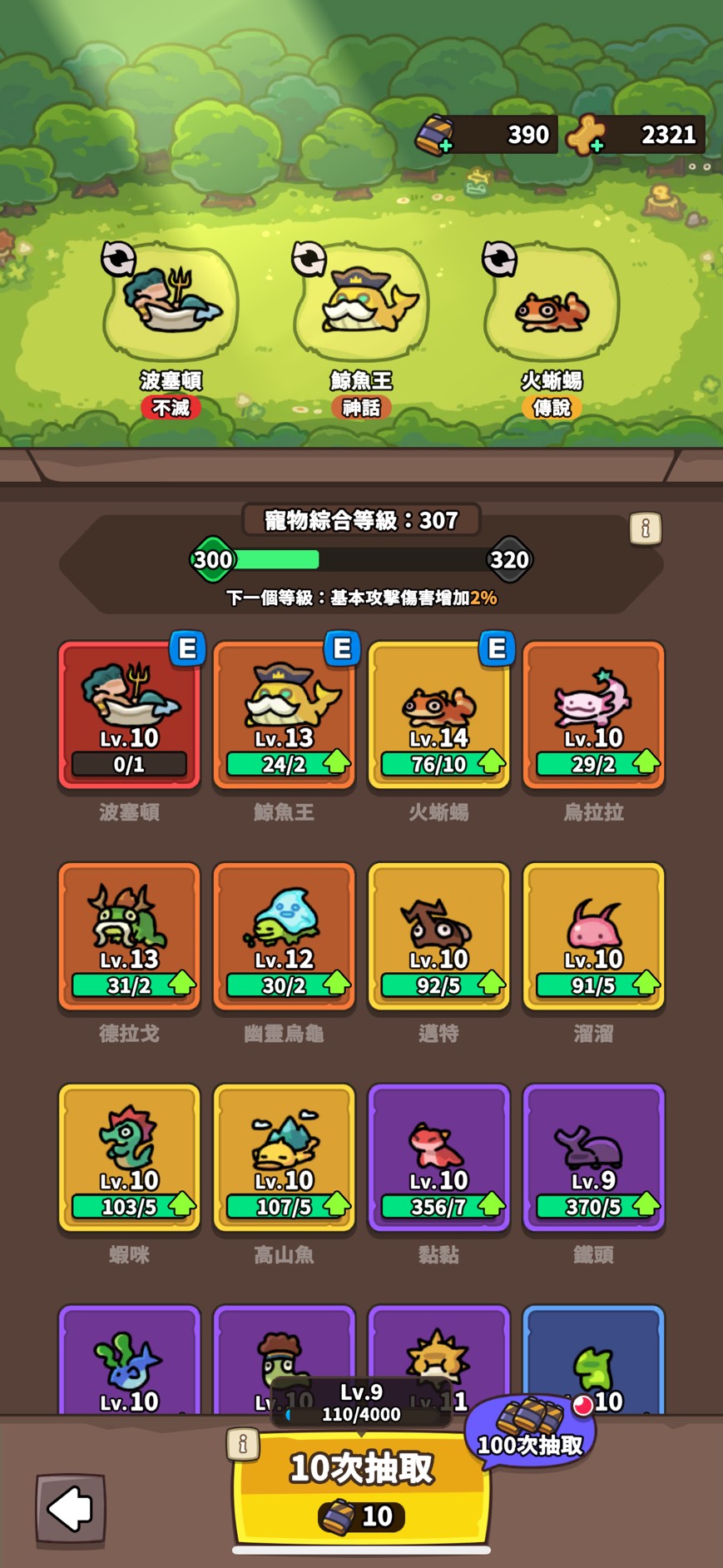Screen dimensions: 723x1568
Task: Swap the equipped 波塞頓 pet slot
Action: [x=119, y=259]
